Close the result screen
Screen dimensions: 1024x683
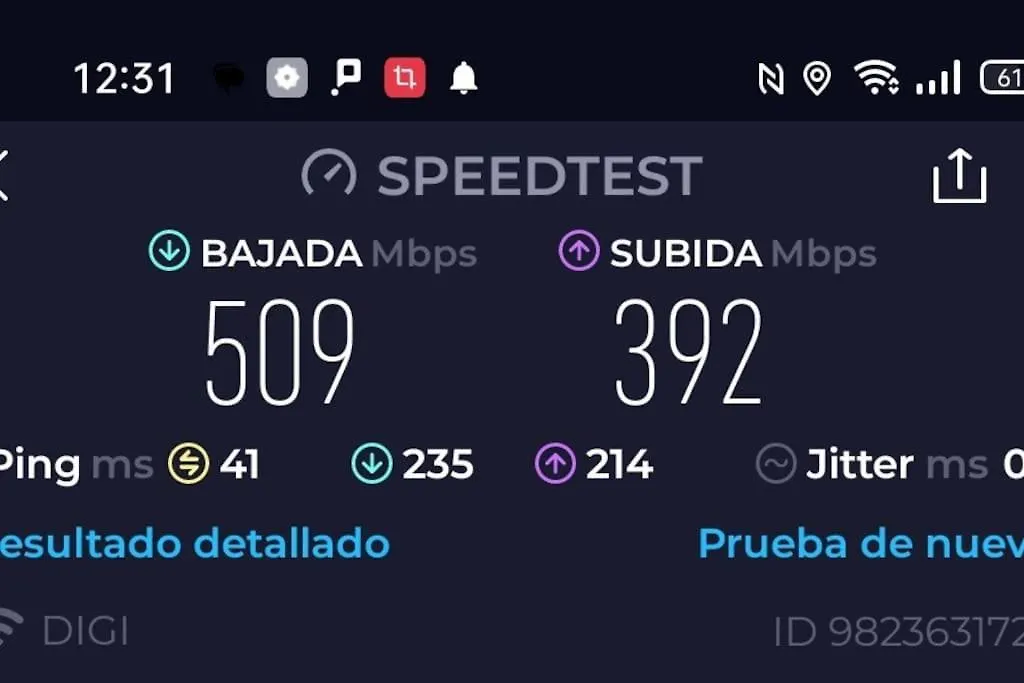(4, 176)
